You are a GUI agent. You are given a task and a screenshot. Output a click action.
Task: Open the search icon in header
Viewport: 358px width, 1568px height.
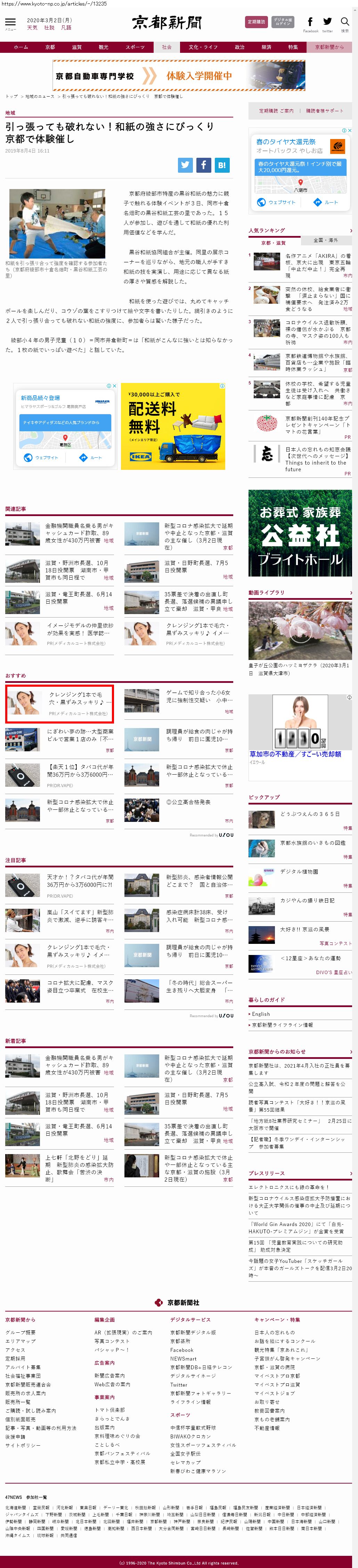pos(344,23)
